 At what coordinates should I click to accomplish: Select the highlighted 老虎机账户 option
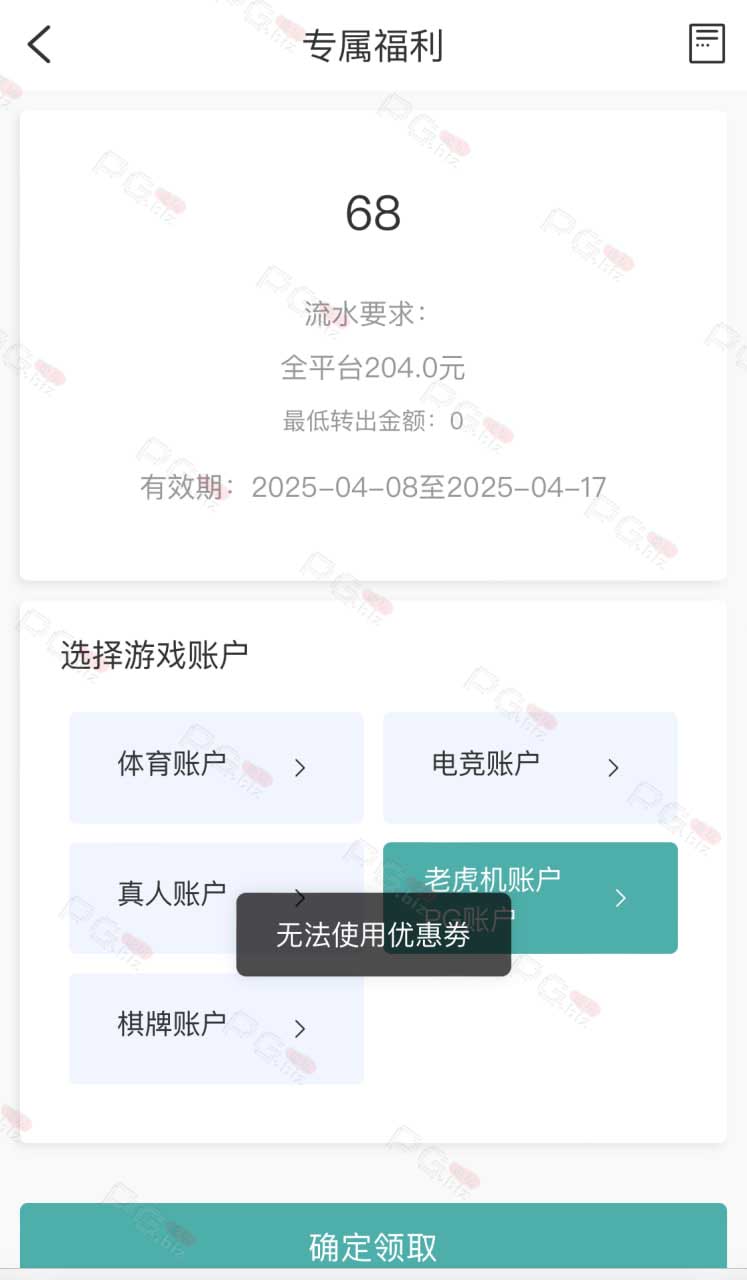(x=530, y=897)
